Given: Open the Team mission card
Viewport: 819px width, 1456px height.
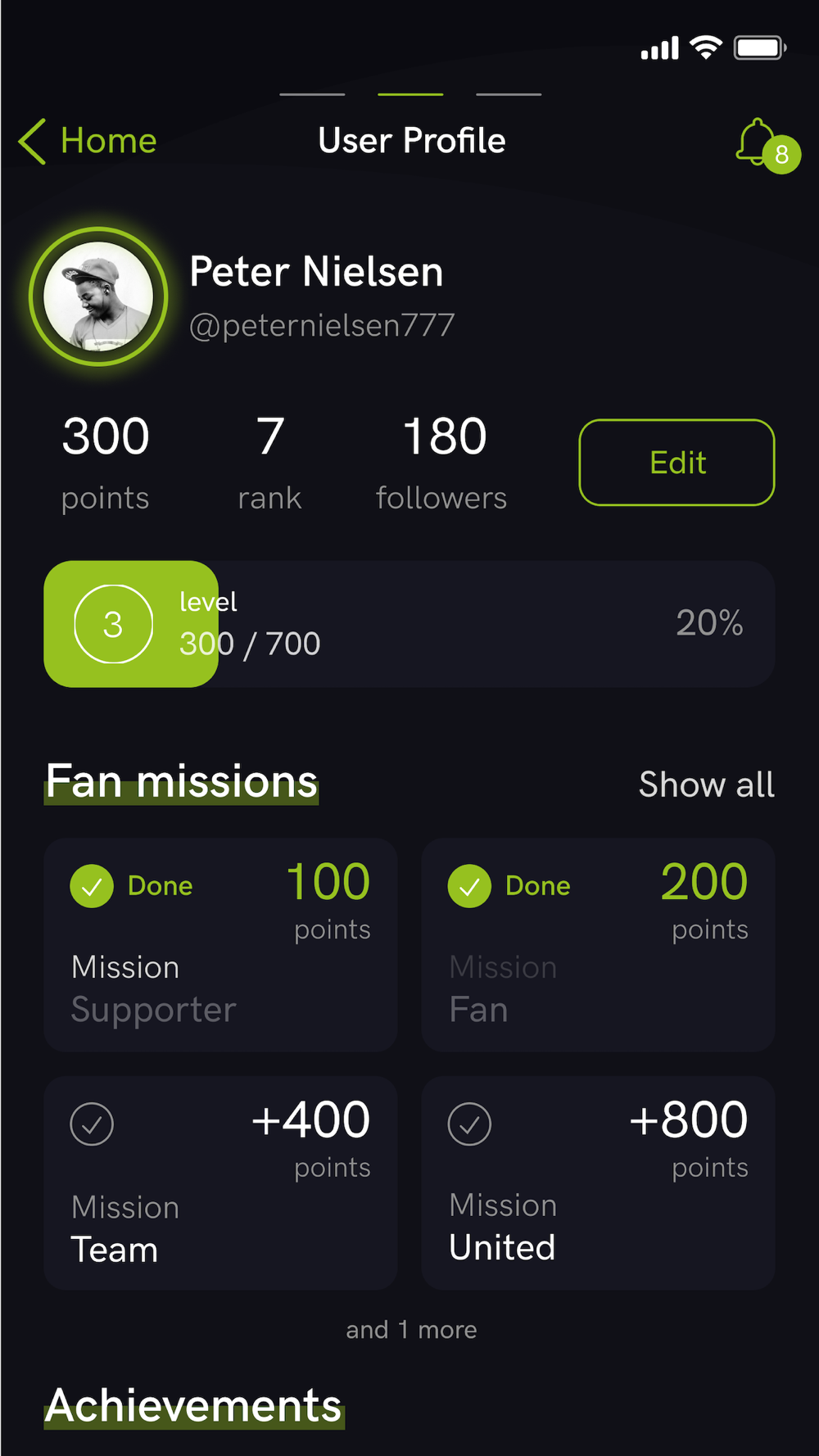Looking at the screenshot, I should click(x=221, y=1183).
